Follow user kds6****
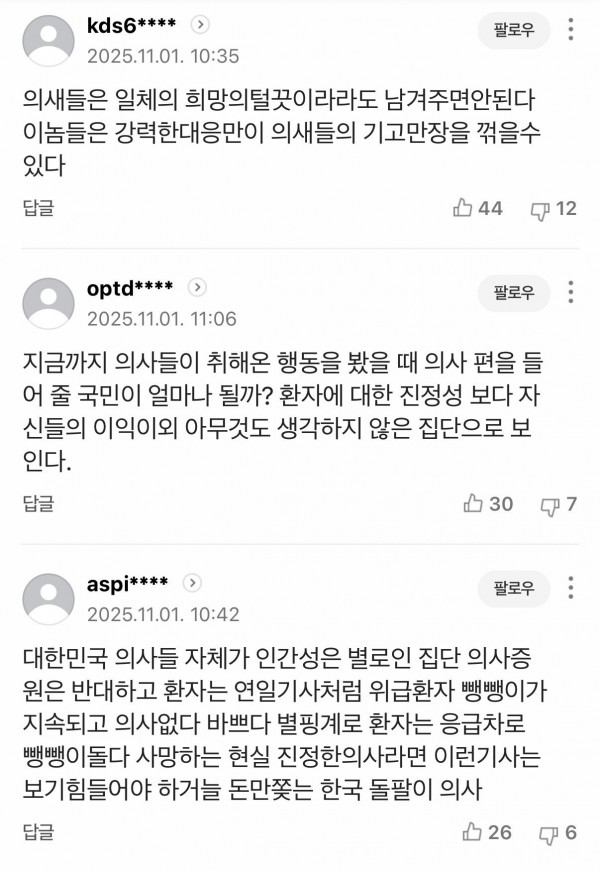This screenshot has width=600, height=871. [x=514, y=30]
